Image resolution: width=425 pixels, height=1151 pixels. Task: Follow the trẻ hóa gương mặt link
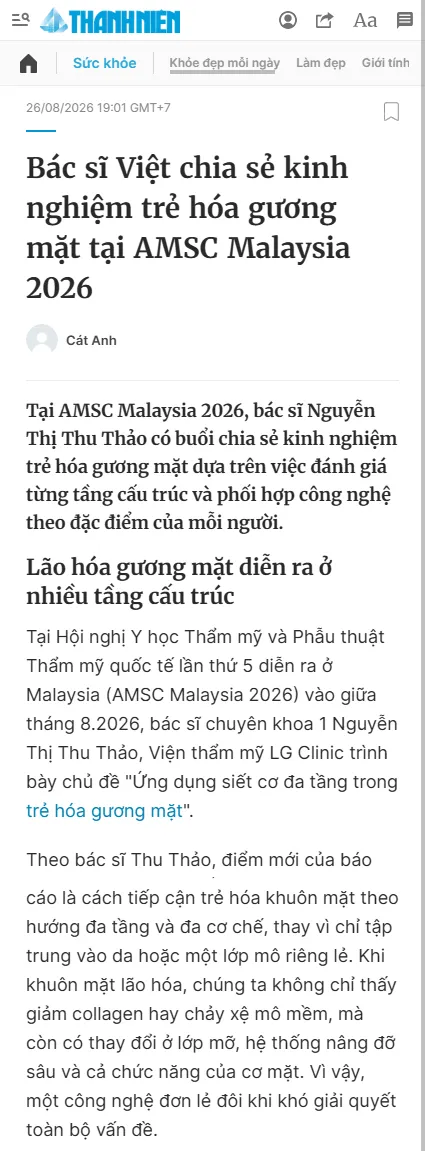pyautogui.click(x=103, y=811)
